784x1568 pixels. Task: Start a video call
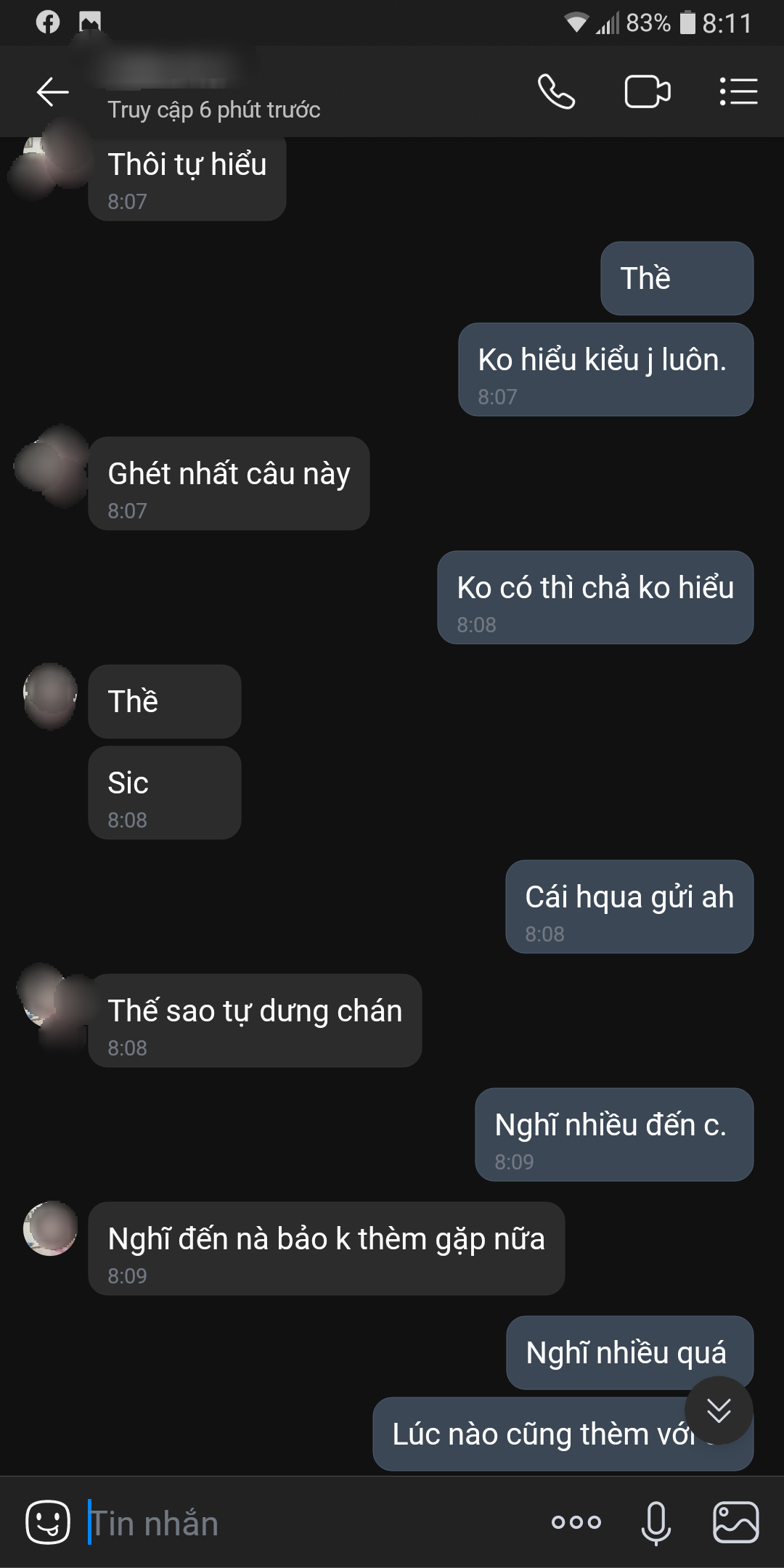(x=647, y=92)
